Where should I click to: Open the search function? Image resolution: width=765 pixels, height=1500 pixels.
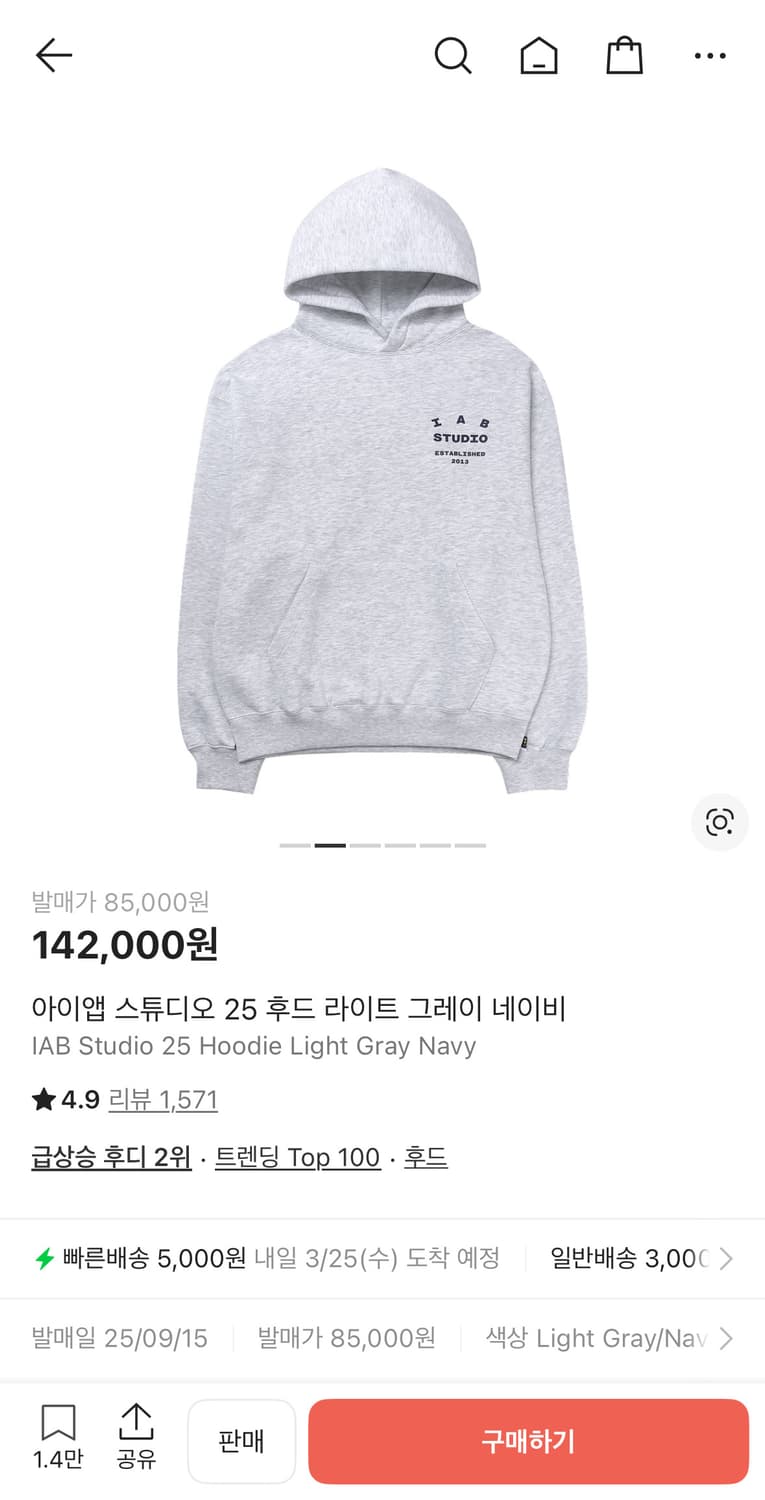(454, 55)
